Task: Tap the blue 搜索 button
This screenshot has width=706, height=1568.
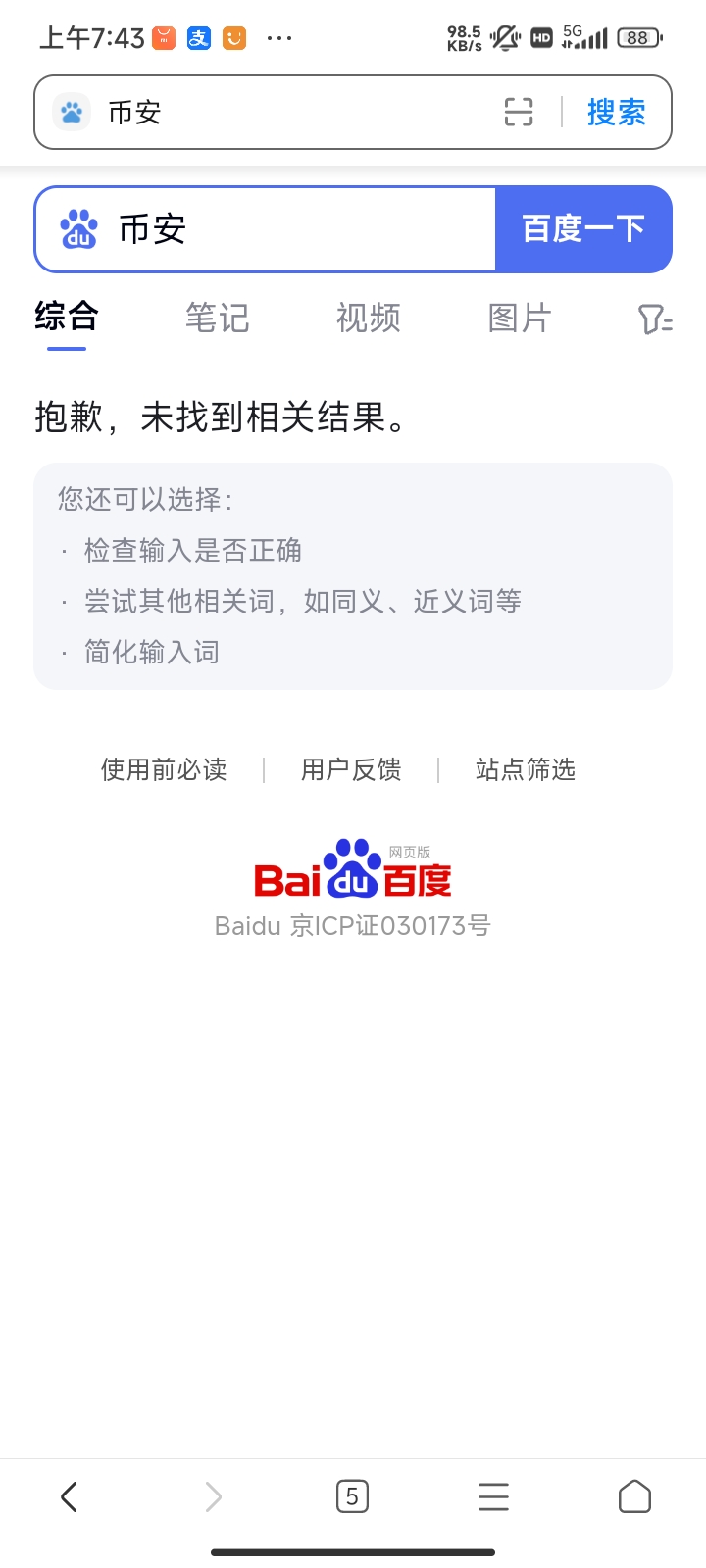Action: [x=616, y=113]
